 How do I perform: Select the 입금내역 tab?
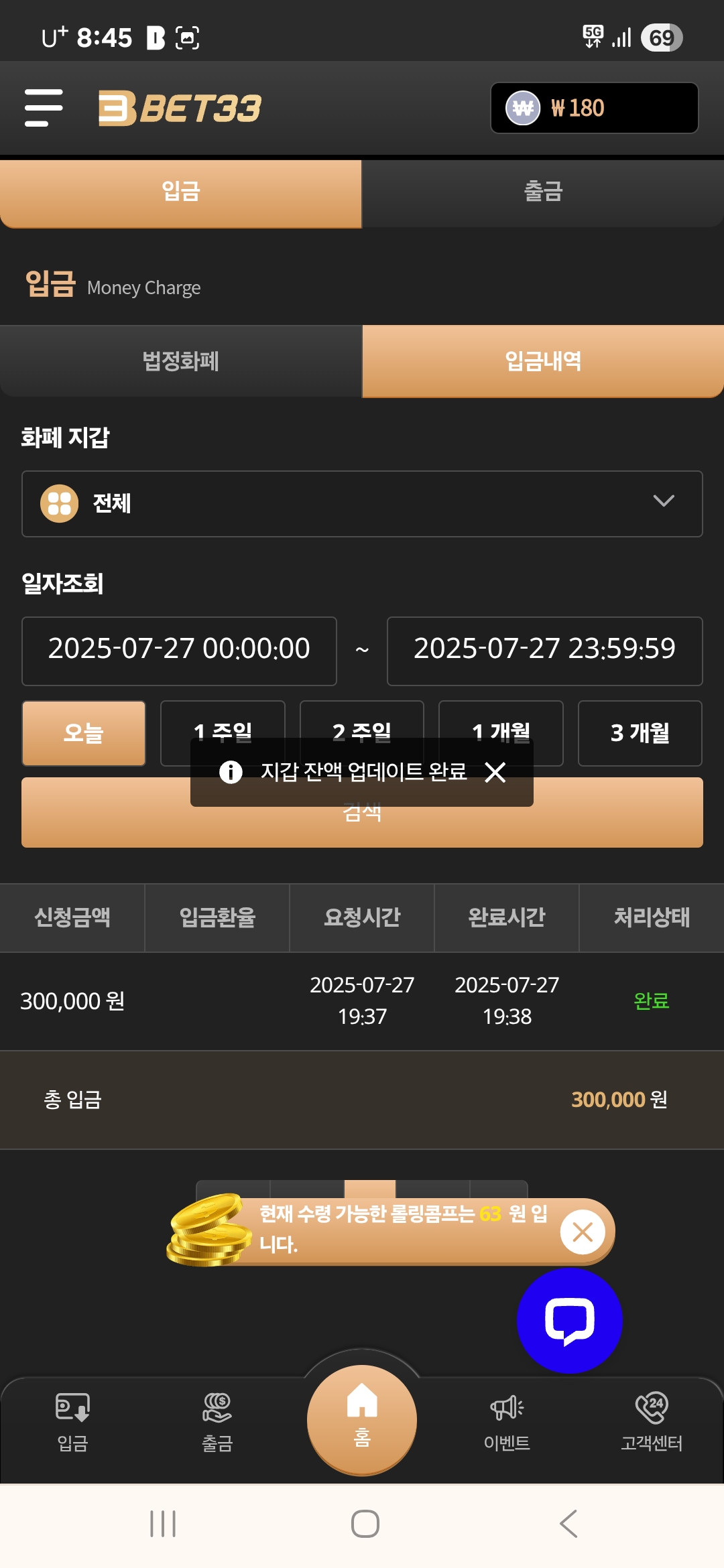click(543, 362)
